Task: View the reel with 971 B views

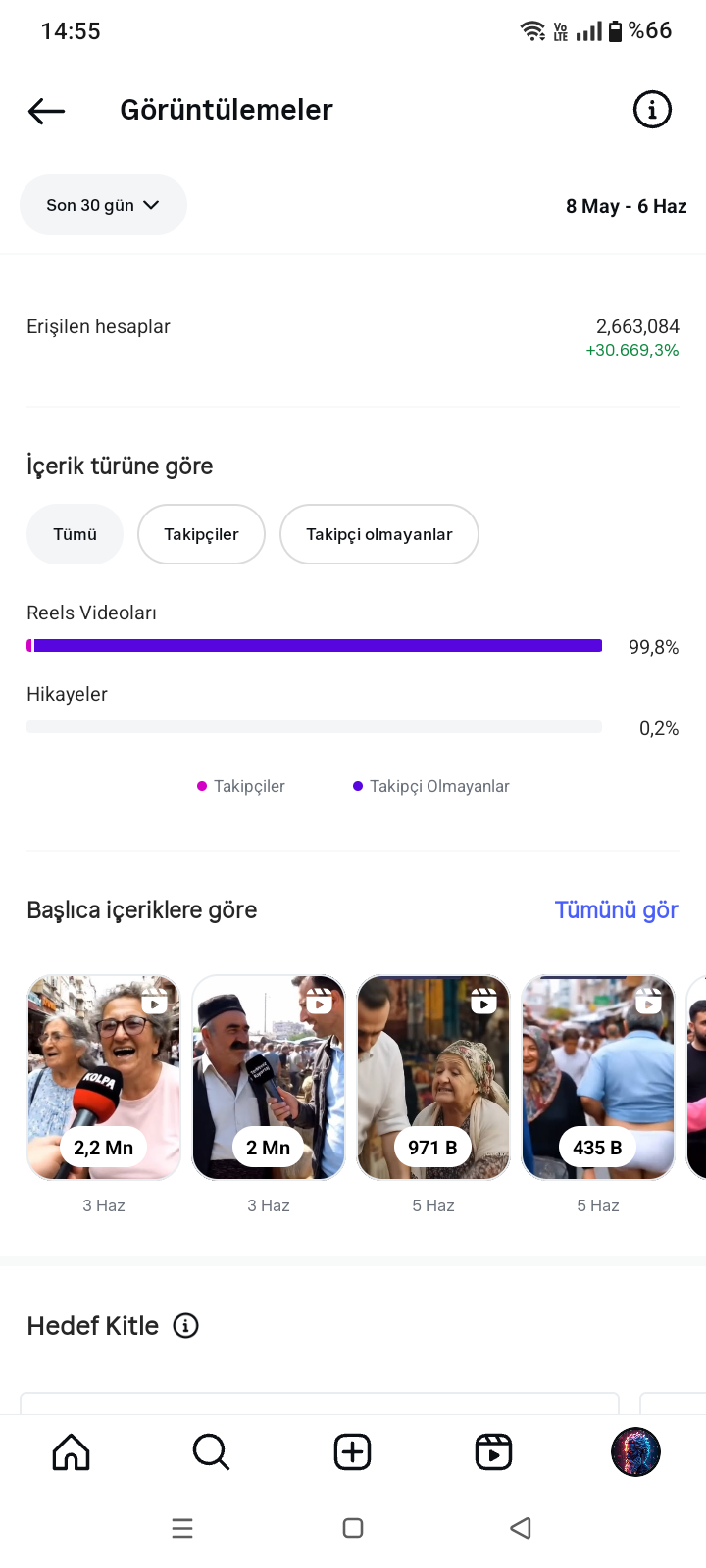Action: (433, 1077)
